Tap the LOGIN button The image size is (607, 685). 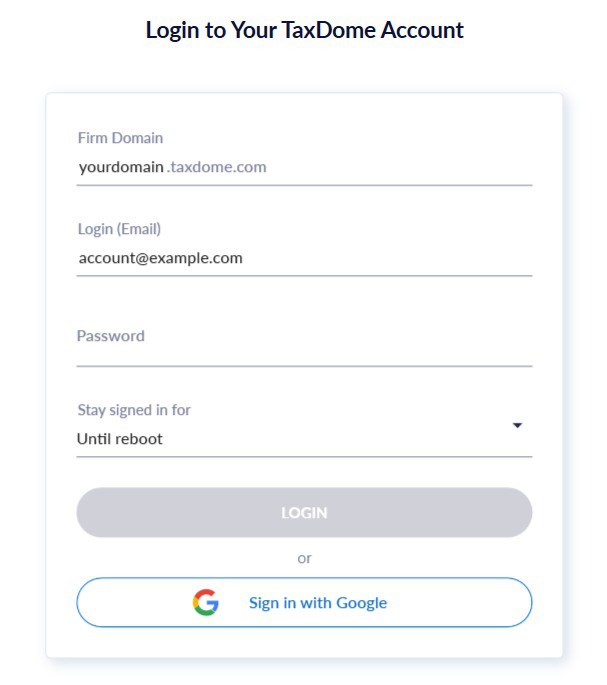[x=304, y=512]
